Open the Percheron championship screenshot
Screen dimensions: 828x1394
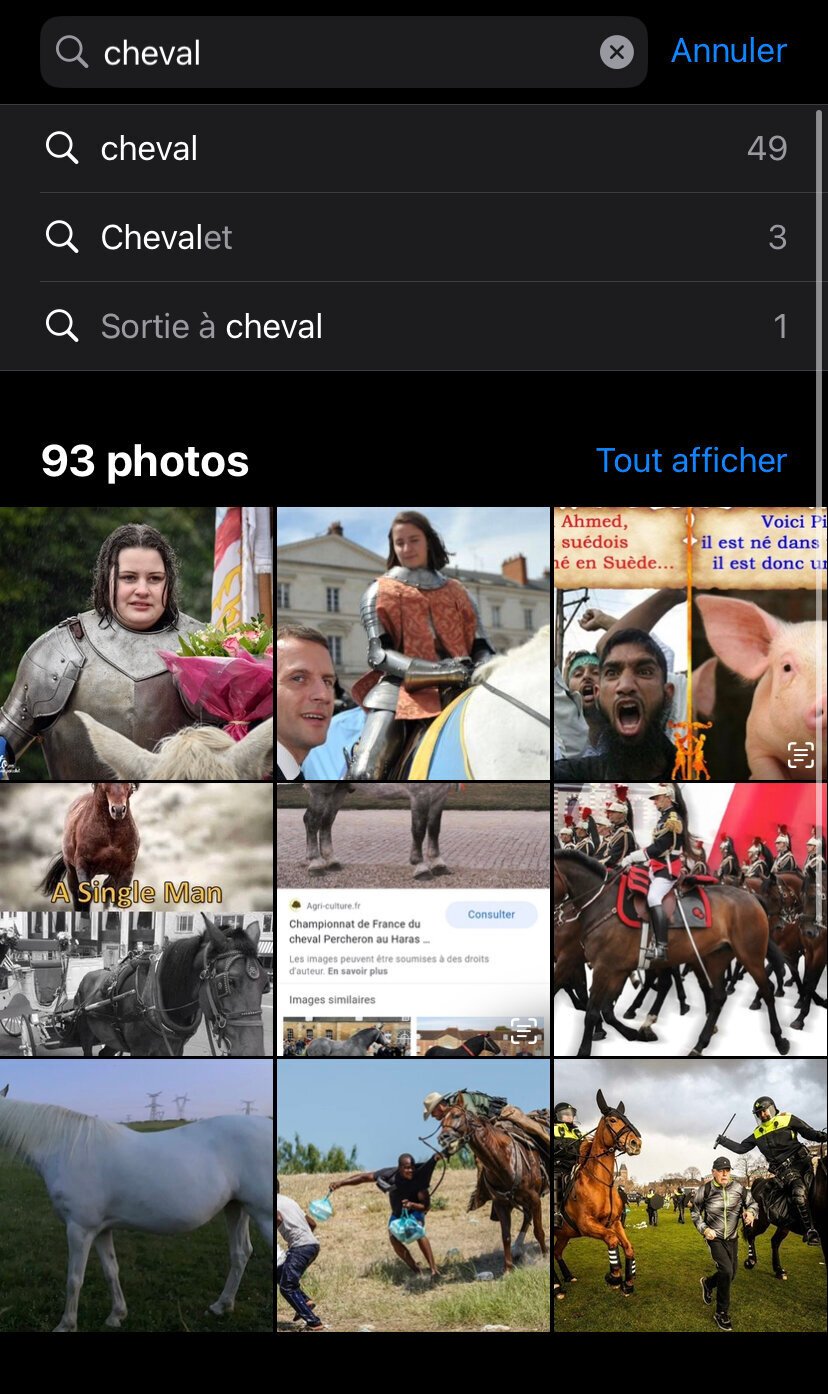pyautogui.click(x=413, y=919)
